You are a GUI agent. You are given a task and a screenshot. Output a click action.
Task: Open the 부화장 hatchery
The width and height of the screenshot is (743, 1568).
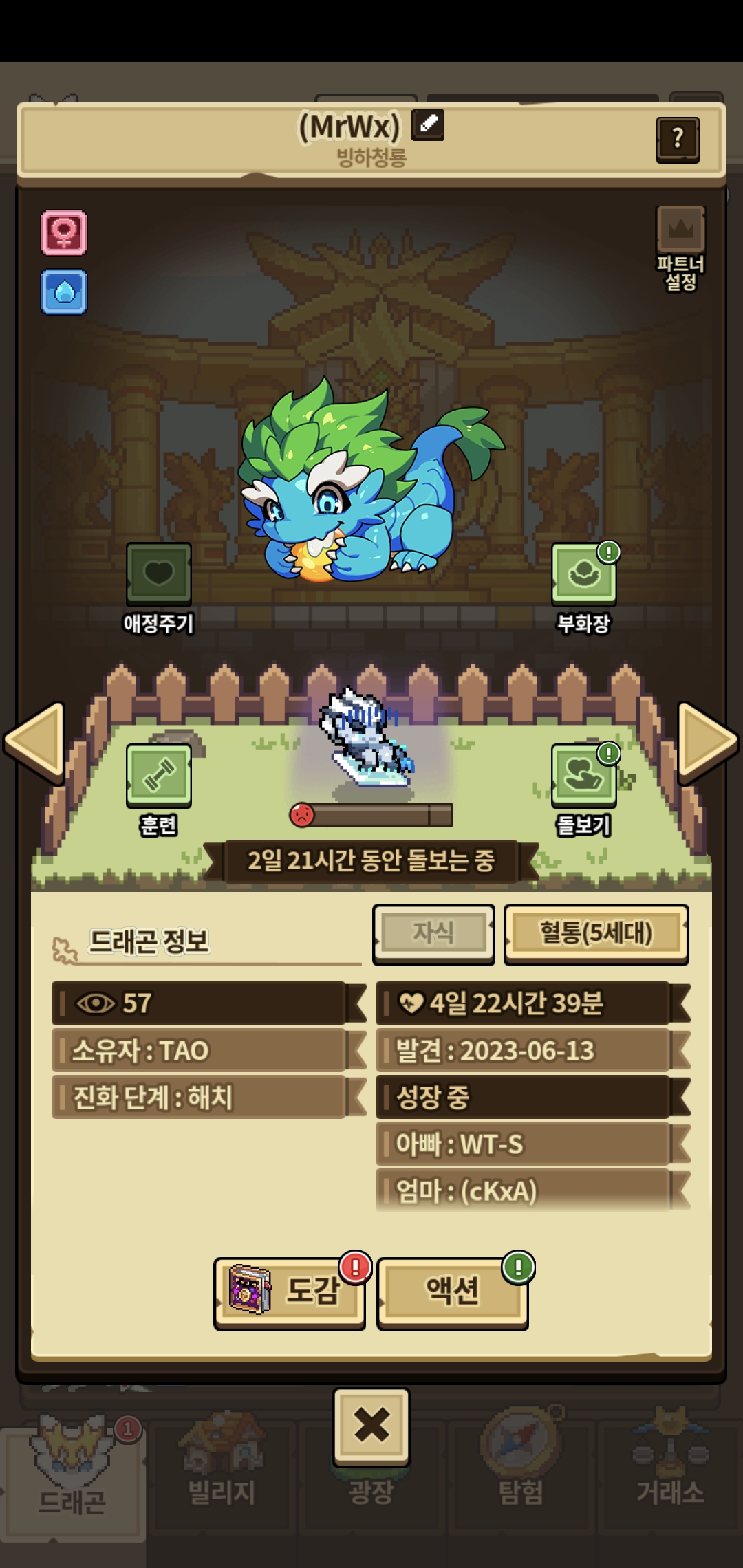(584, 588)
